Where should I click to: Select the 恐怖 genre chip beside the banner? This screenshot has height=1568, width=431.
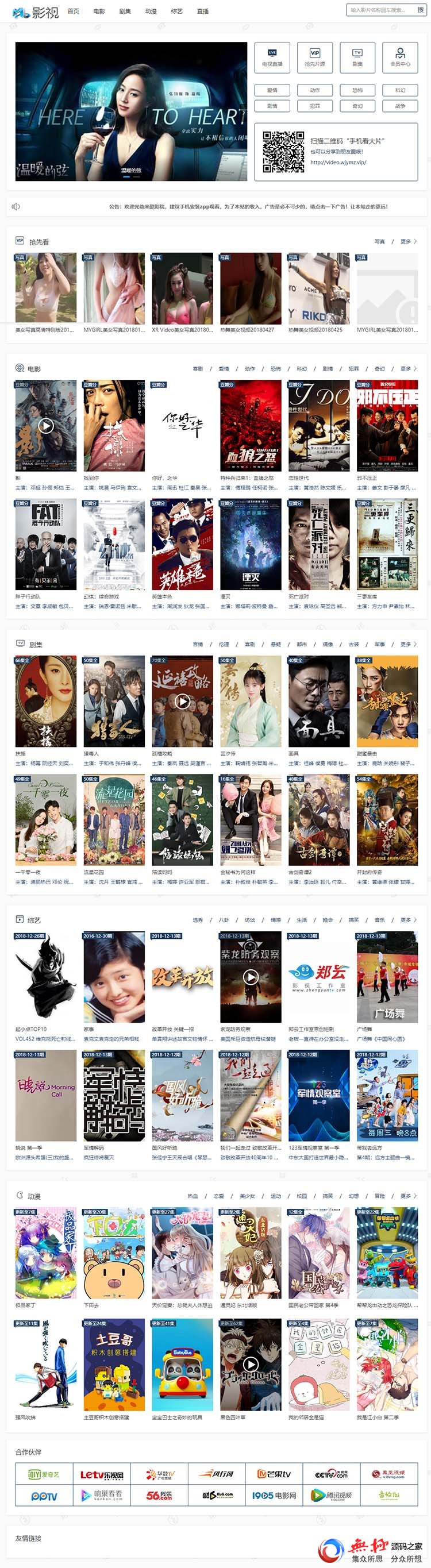tap(357, 90)
